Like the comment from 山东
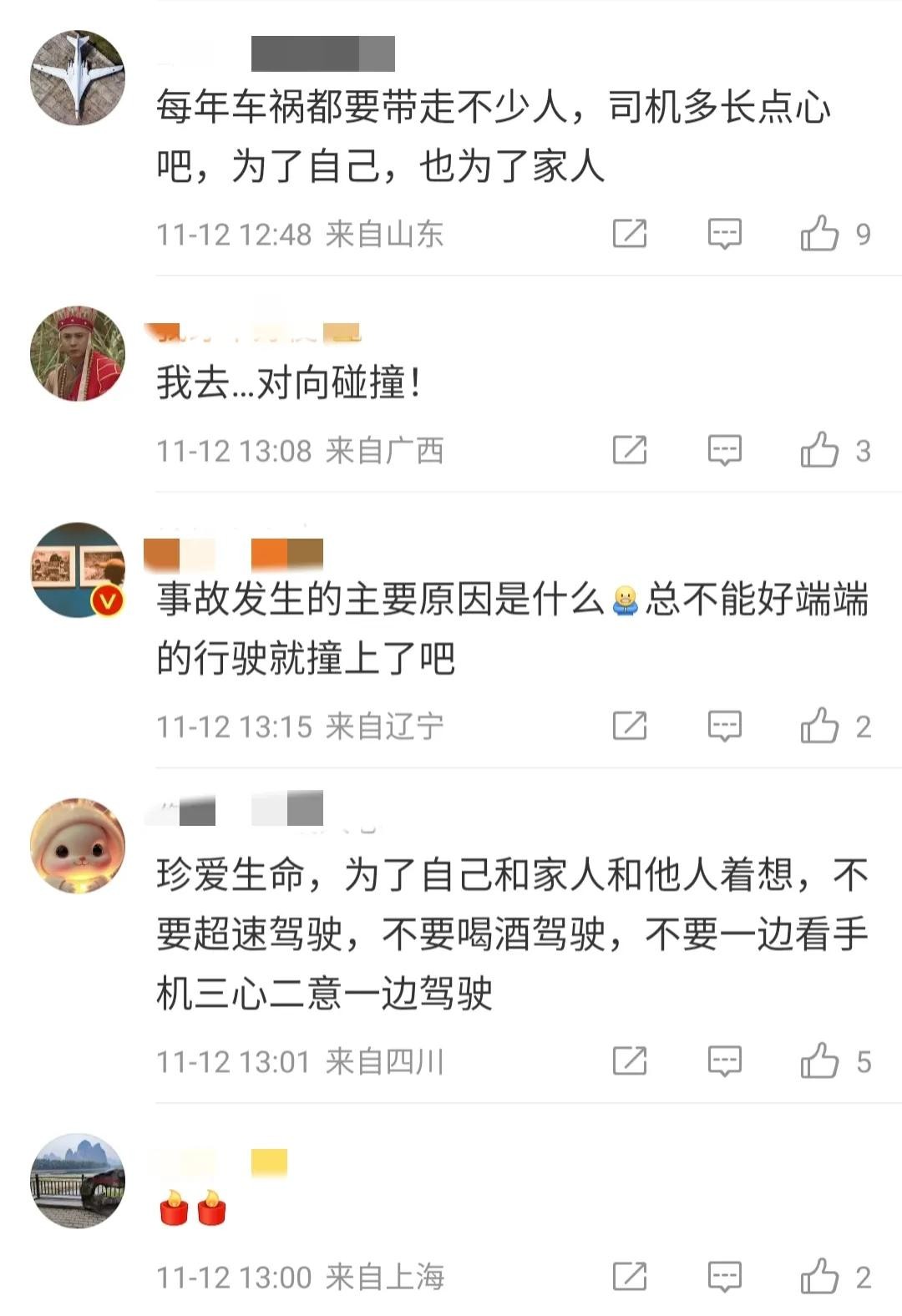Screen dimensions: 902x1316 click(x=819, y=234)
